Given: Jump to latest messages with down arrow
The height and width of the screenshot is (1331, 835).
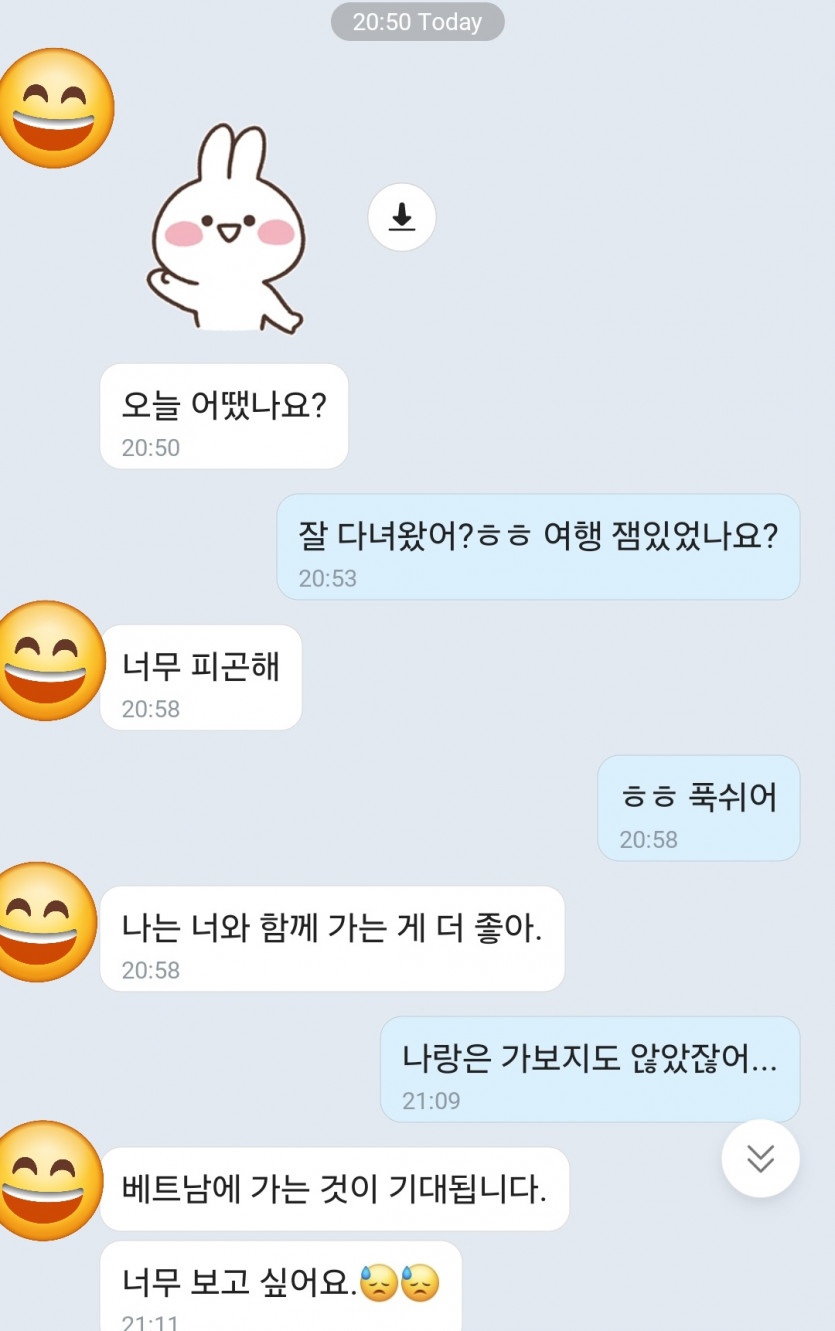Looking at the screenshot, I should 760,1158.
